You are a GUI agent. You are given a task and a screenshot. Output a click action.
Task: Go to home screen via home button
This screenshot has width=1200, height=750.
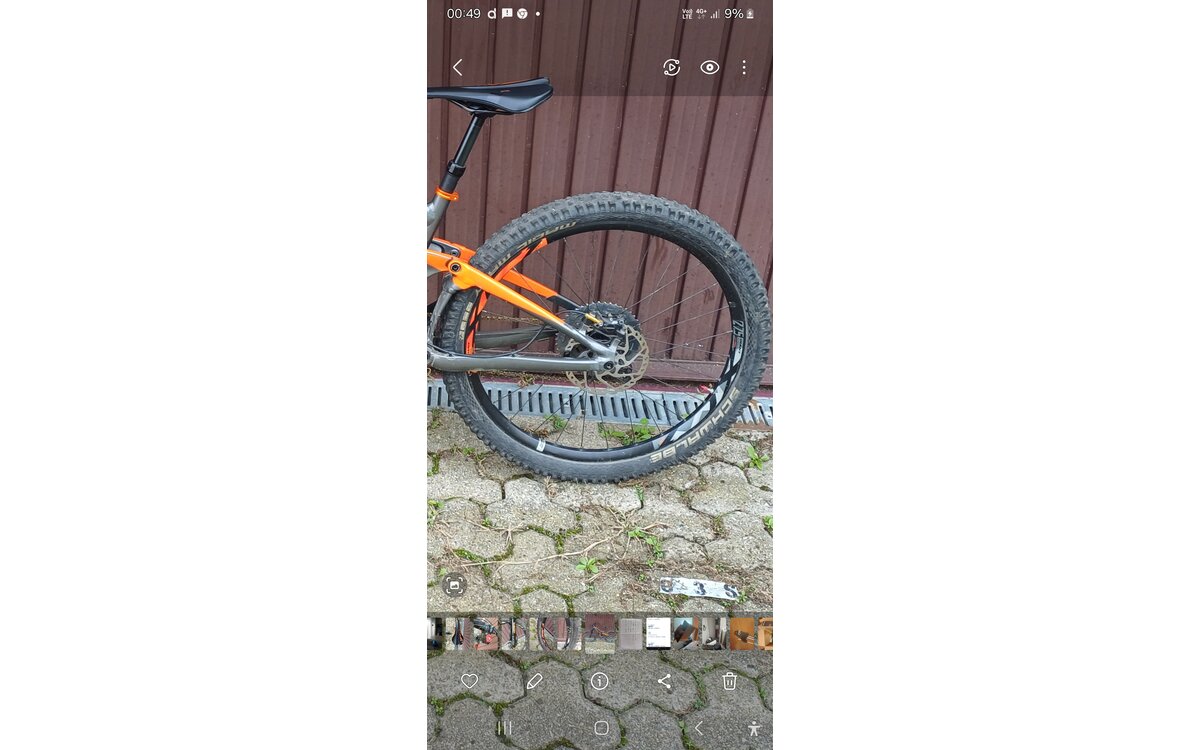tap(601, 728)
